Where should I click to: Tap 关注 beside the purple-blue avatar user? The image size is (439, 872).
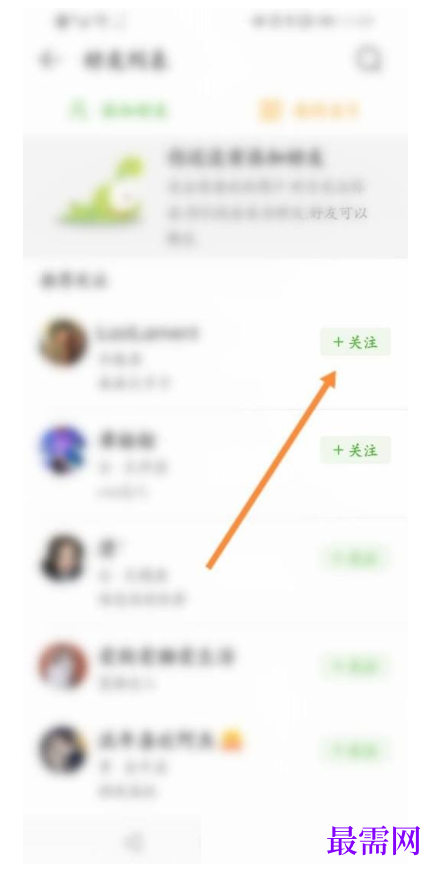pos(356,450)
